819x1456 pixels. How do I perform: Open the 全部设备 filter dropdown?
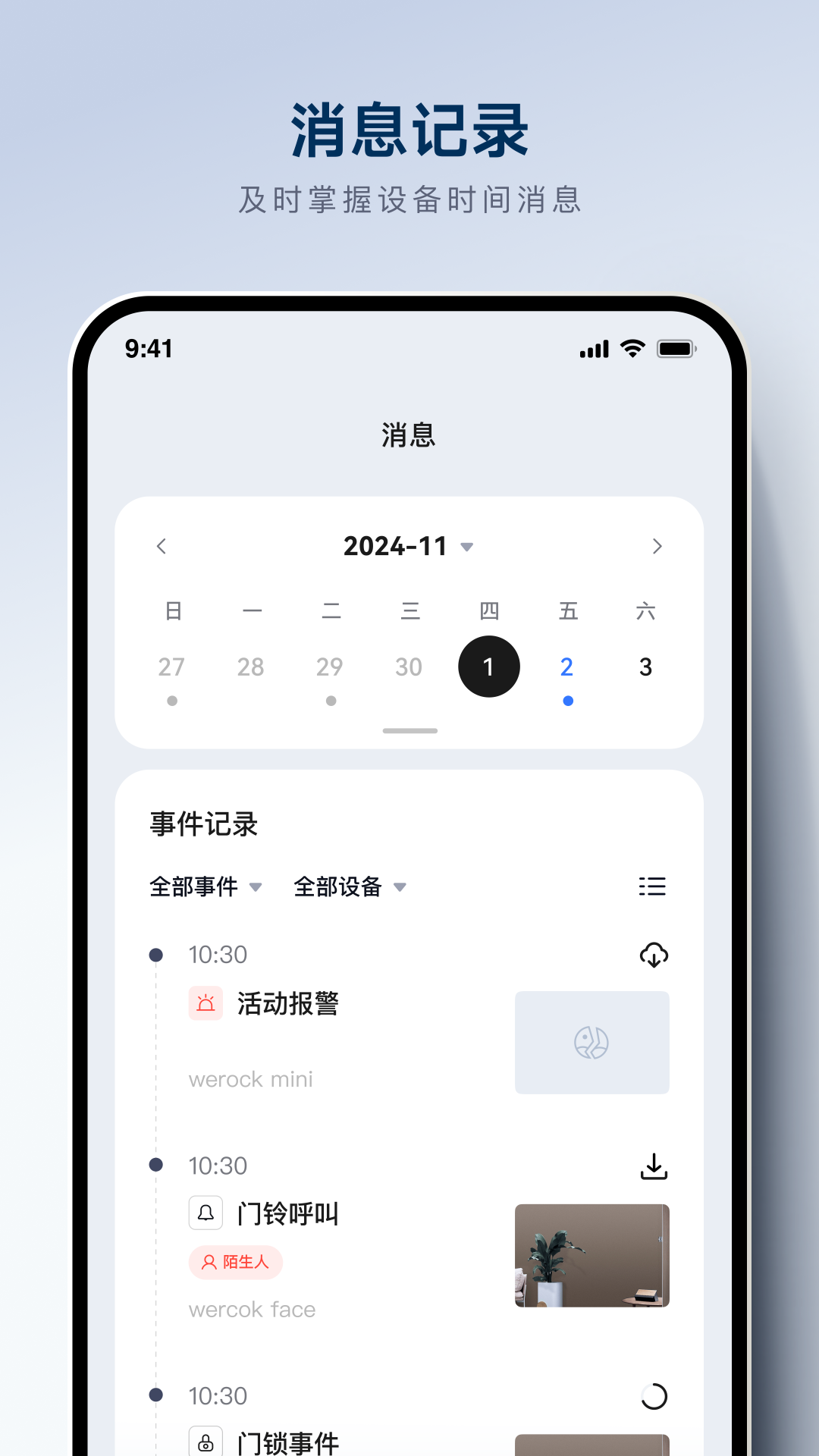349,886
